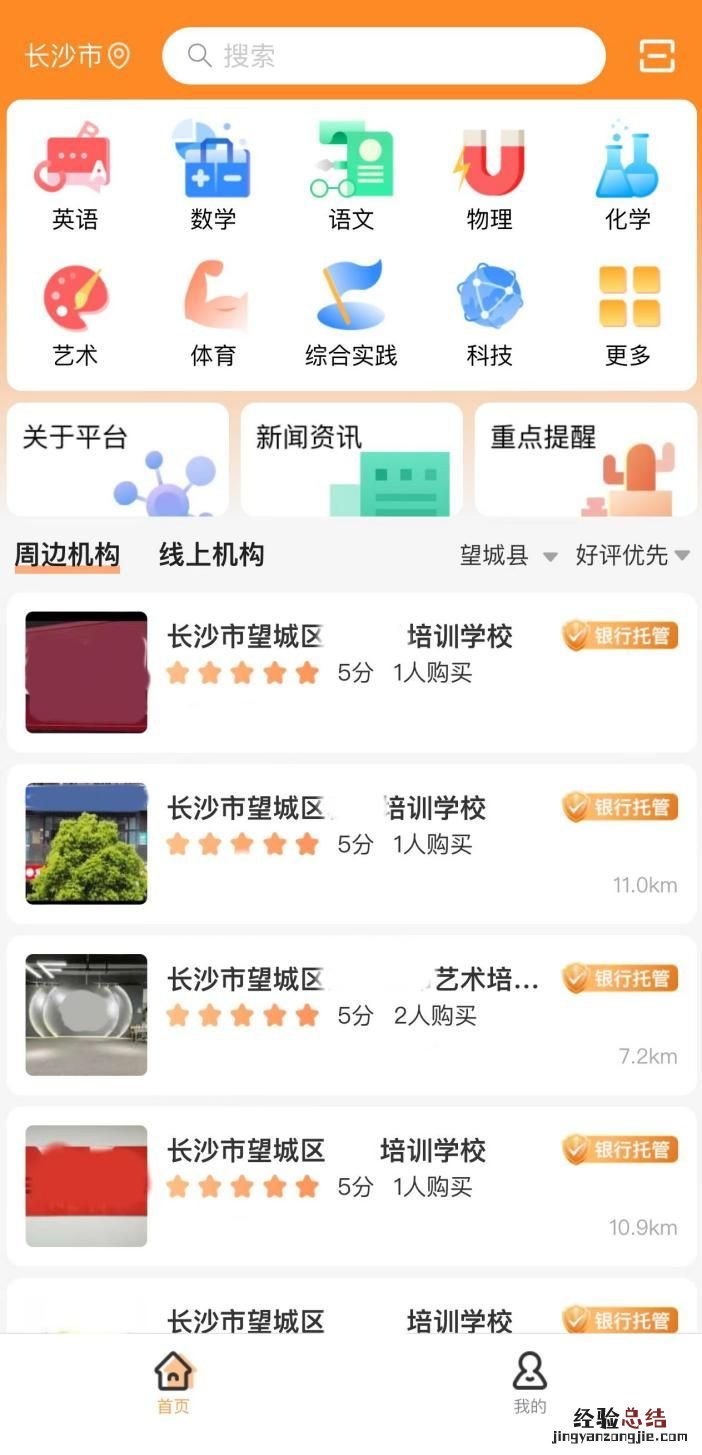The width and height of the screenshot is (702, 1455).
Task: Expand the 望城县 district dropdown
Action: [508, 556]
